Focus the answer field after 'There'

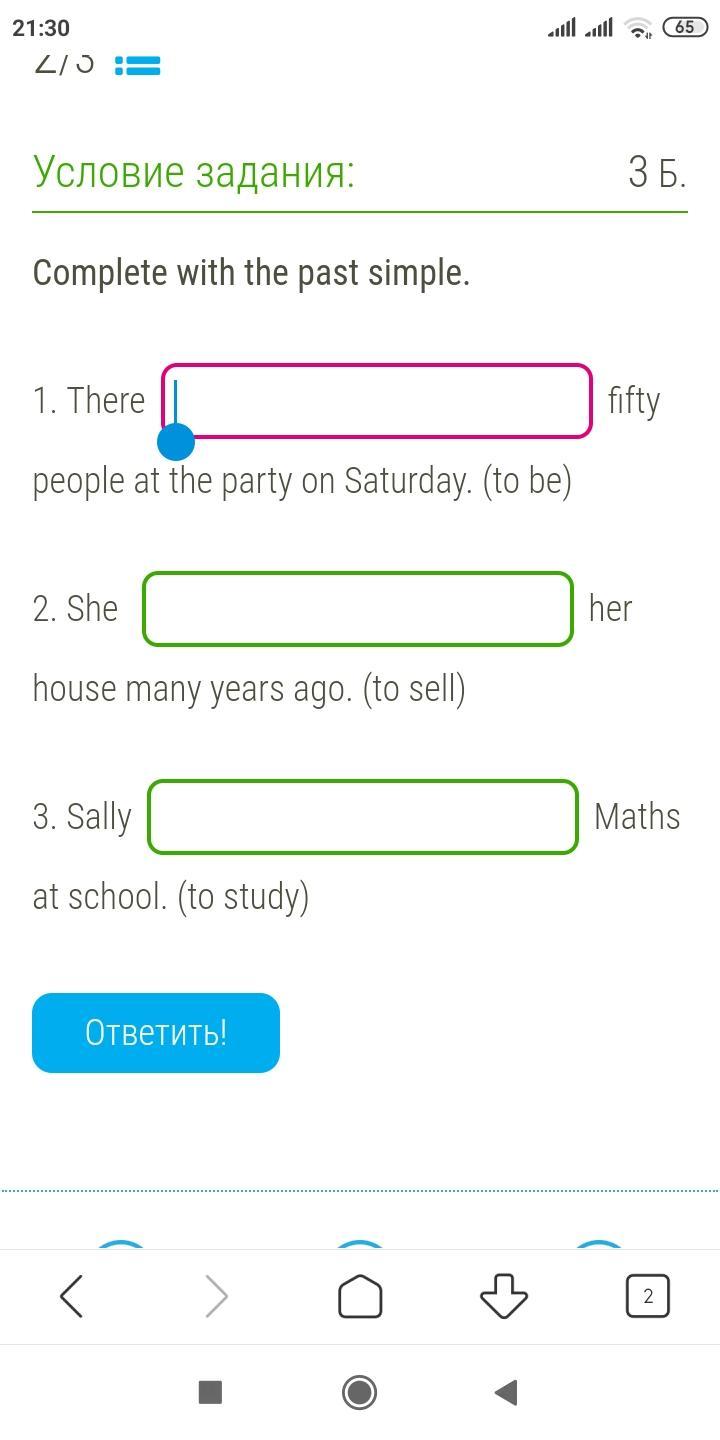(x=377, y=401)
